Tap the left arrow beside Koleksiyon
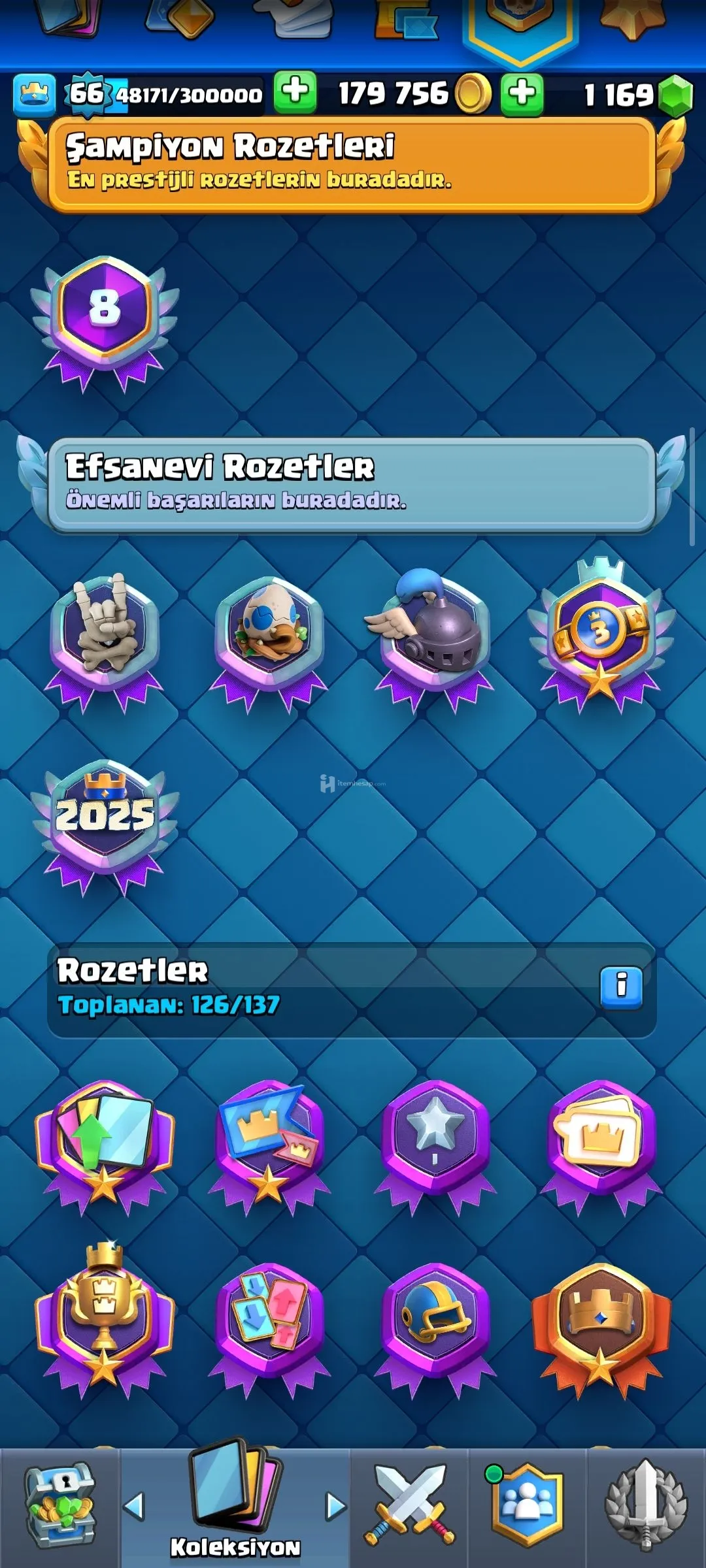The image size is (706, 1568). coord(135,1506)
